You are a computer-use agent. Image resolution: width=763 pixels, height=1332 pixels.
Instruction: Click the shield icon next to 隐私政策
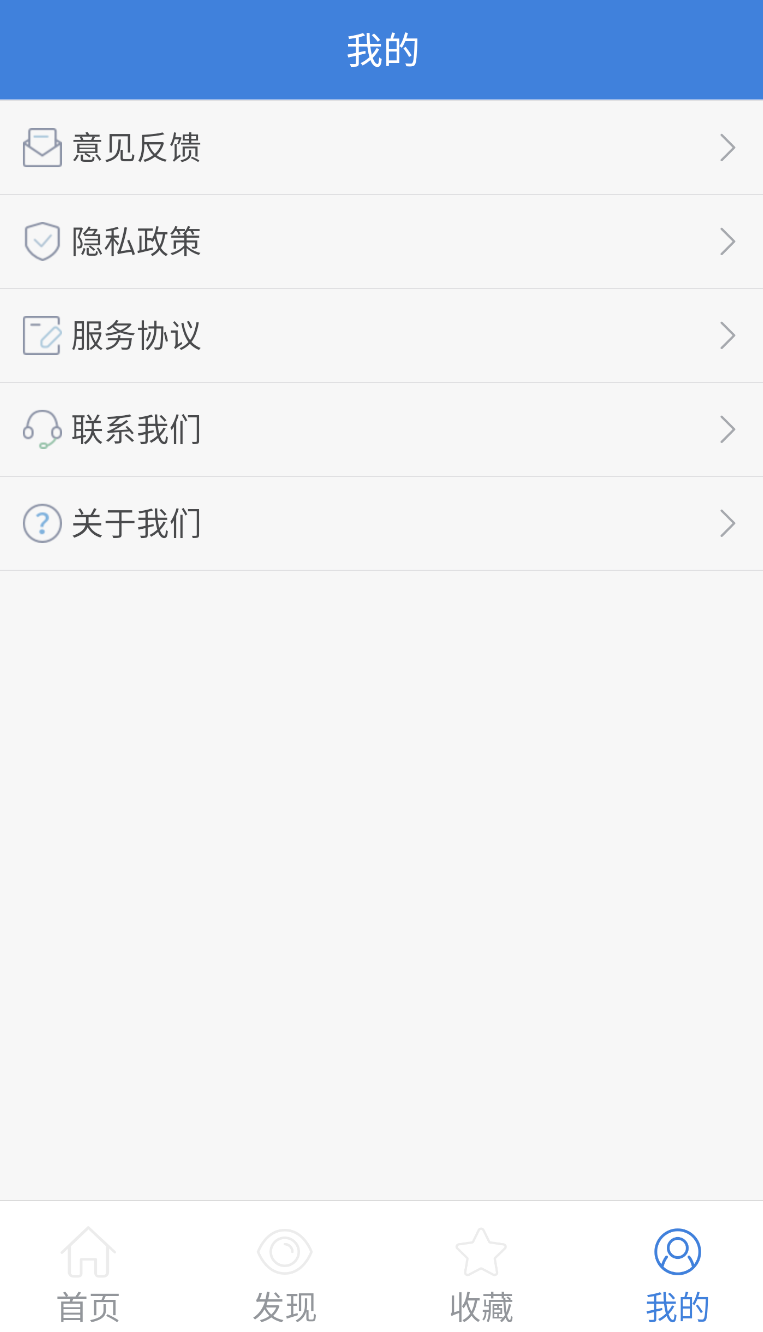pyautogui.click(x=42, y=241)
